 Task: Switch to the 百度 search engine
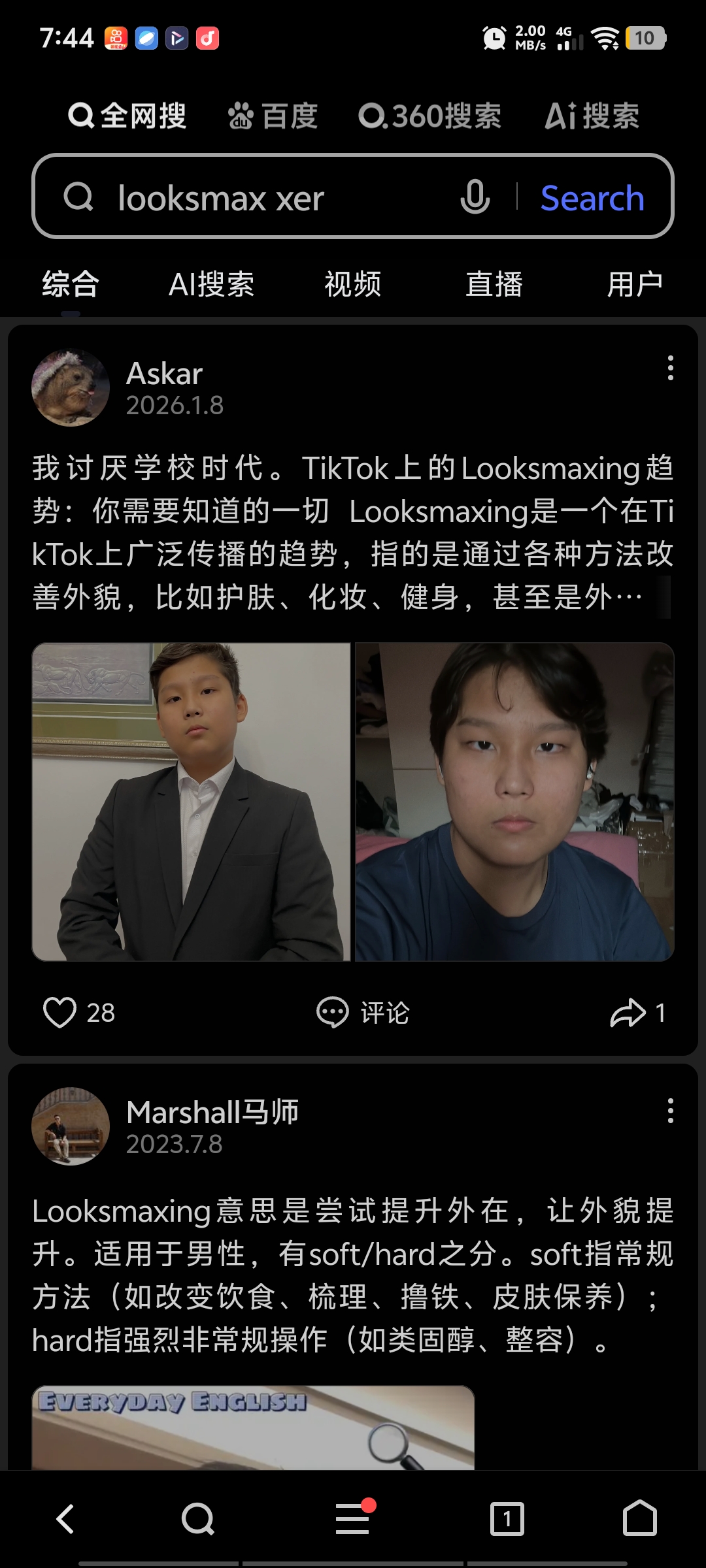[273, 116]
